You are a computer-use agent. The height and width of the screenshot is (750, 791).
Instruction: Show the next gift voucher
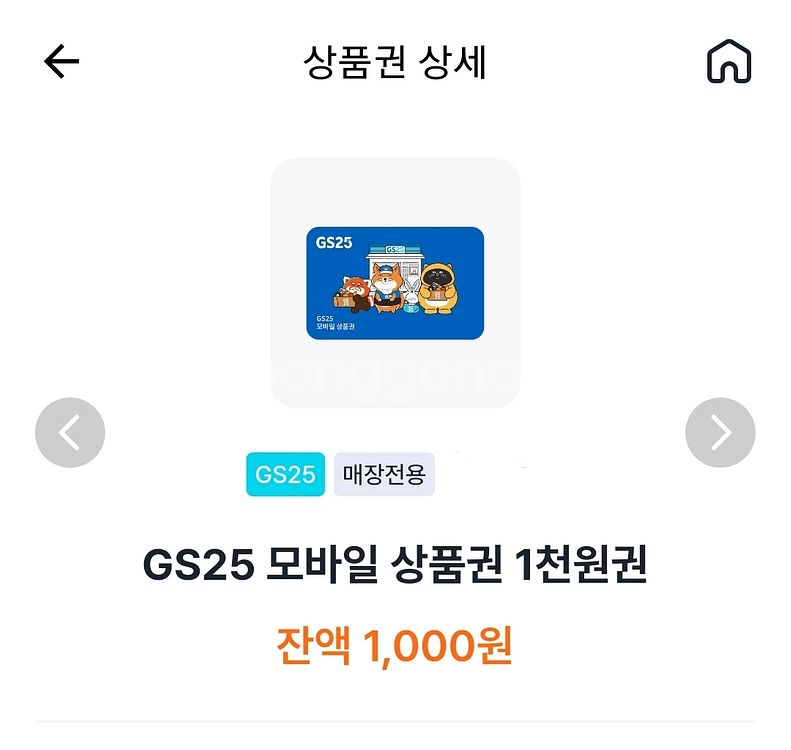click(720, 433)
